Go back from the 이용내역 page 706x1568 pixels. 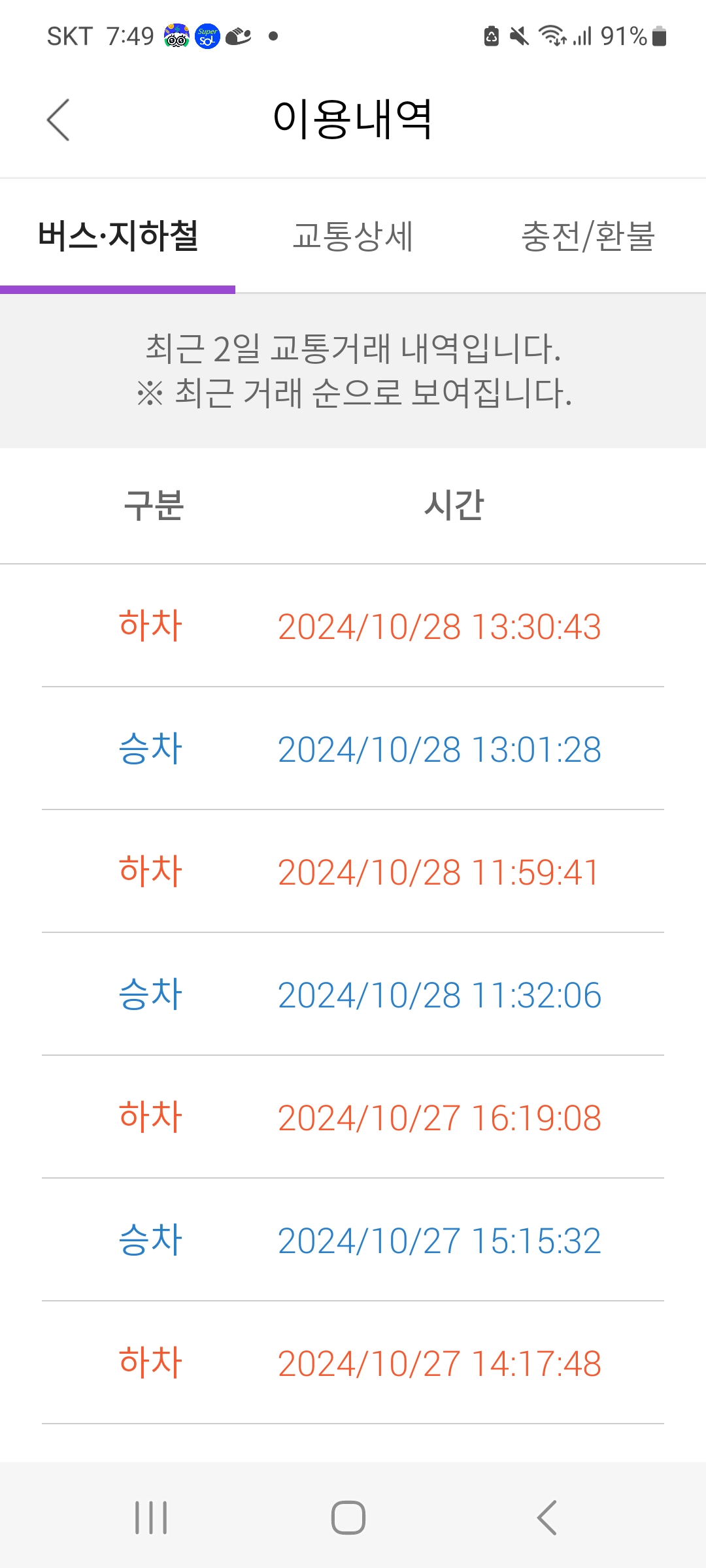click(58, 120)
